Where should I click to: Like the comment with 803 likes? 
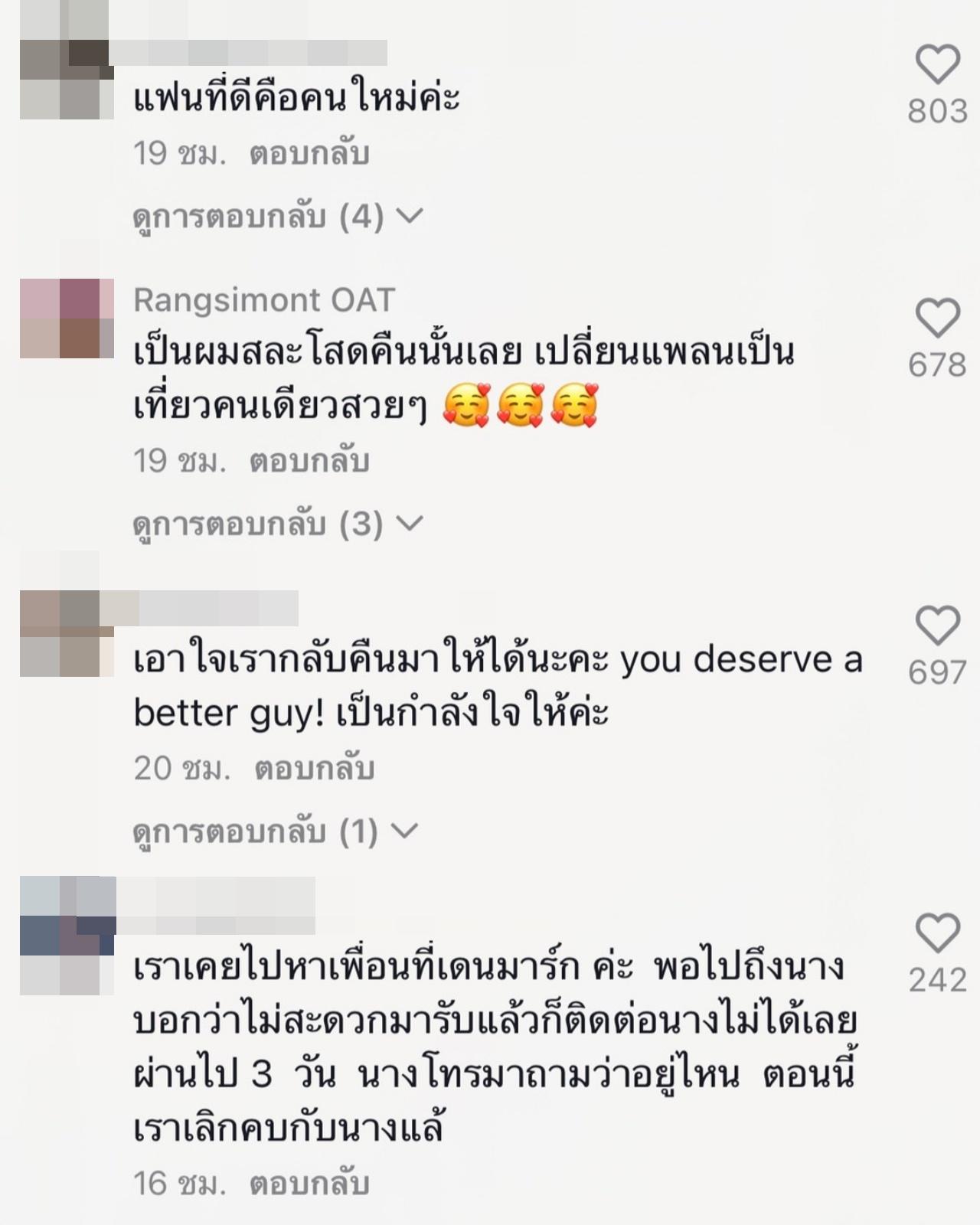click(938, 65)
